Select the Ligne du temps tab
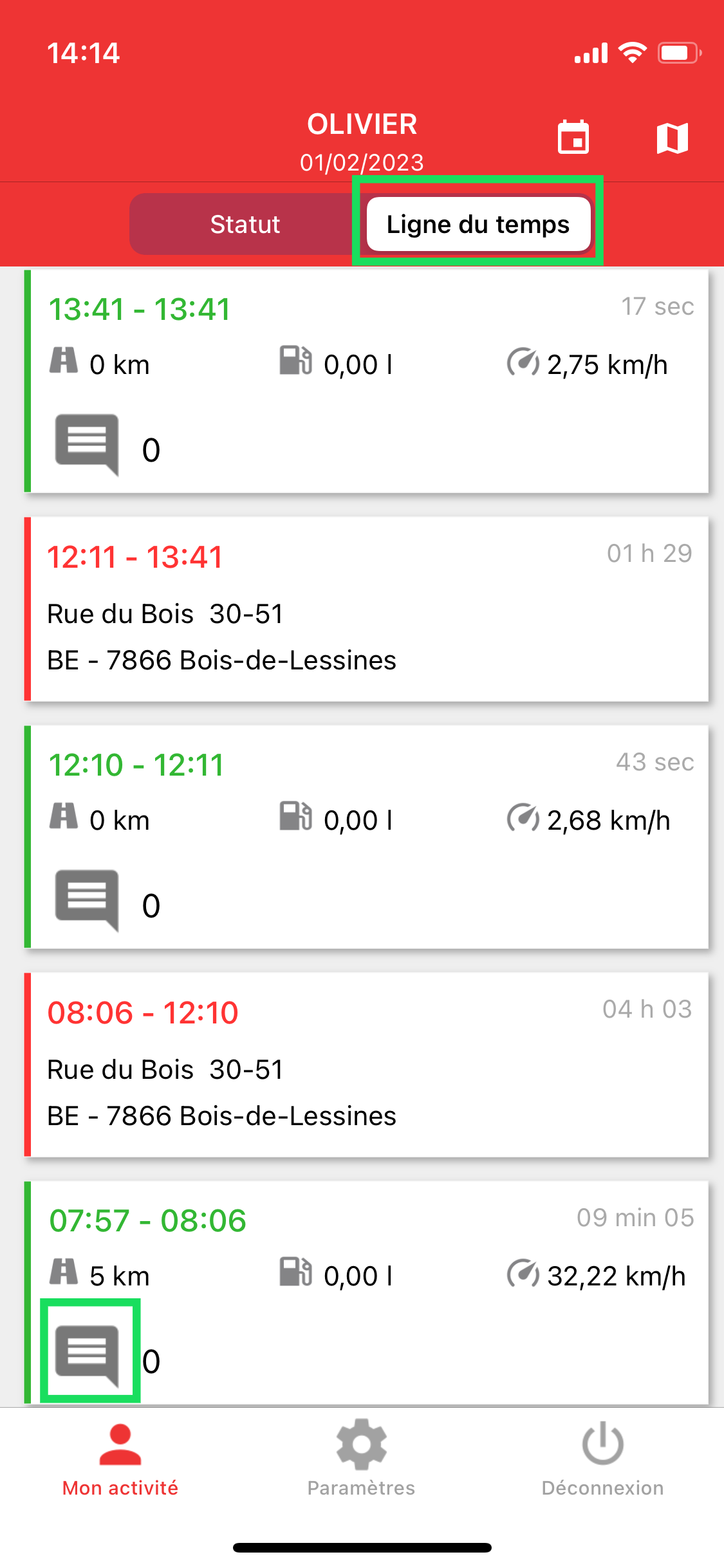 point(478,224)
